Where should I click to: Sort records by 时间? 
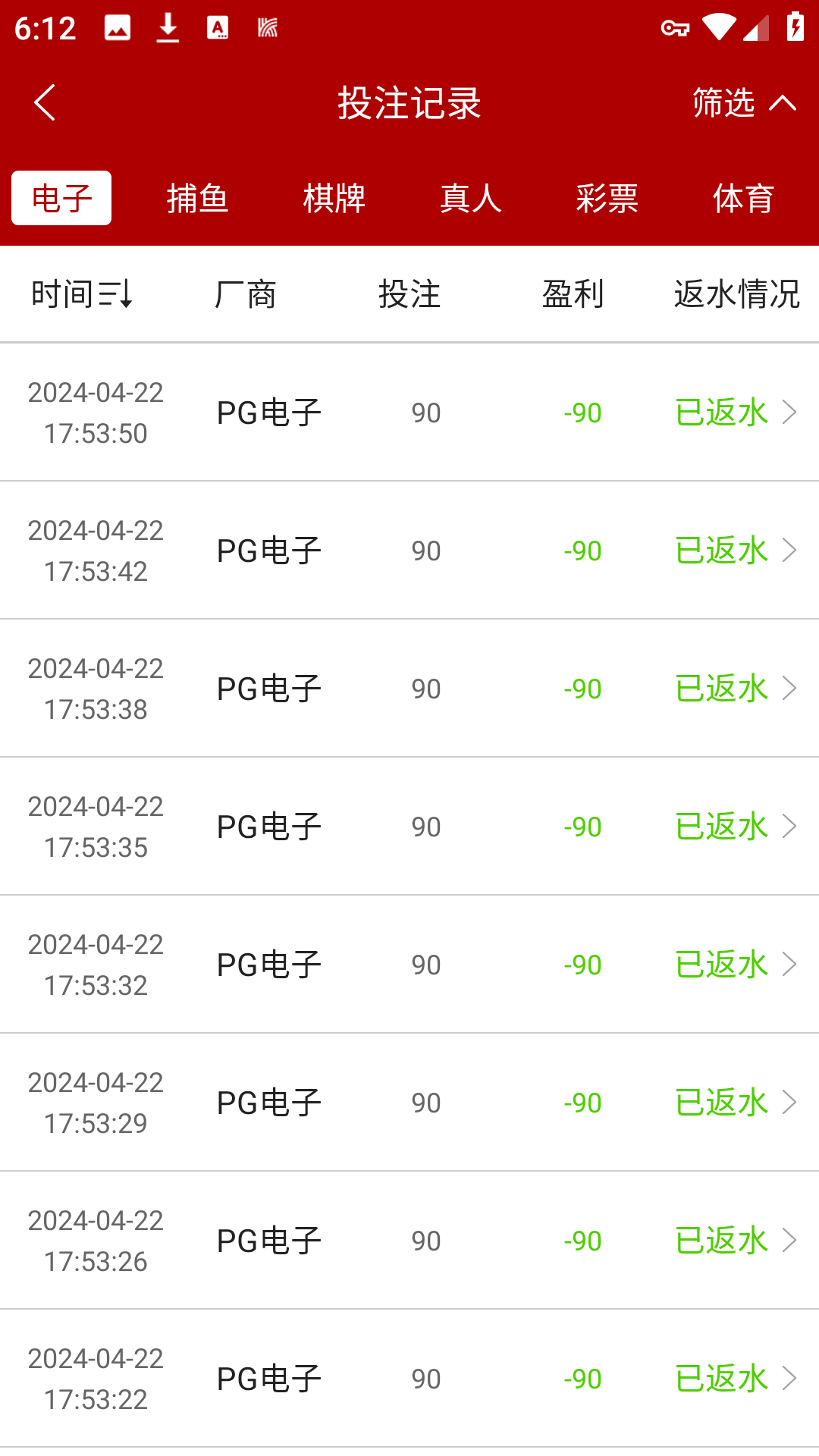82,293
